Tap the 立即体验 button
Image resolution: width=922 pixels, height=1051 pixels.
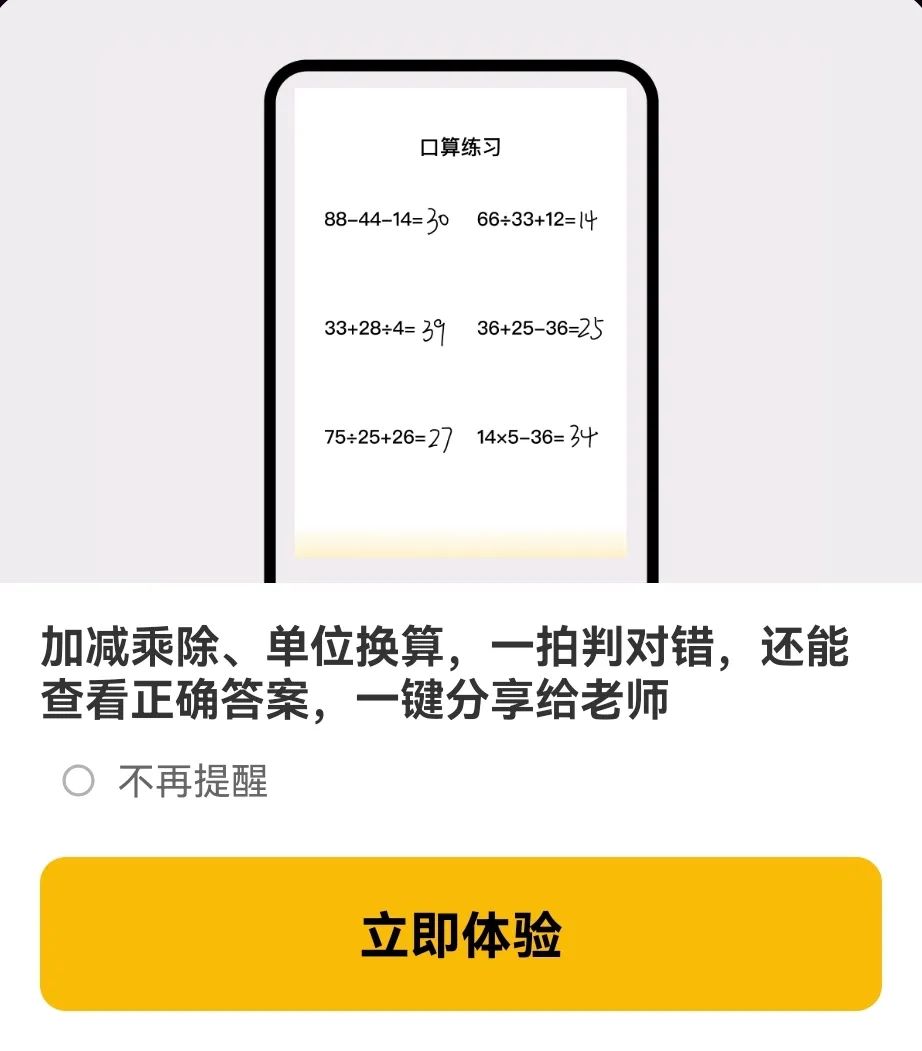pyautogui.click(x=461, y=934)
